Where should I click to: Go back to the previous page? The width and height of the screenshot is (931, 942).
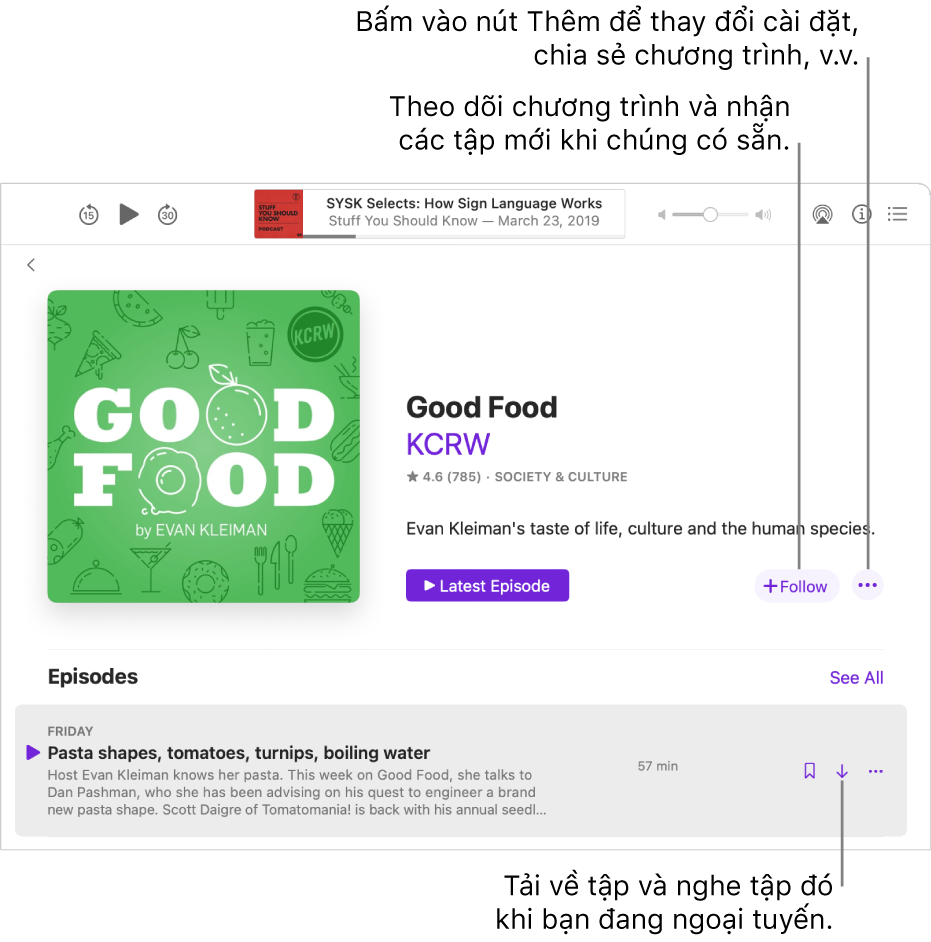tap(31, 265)
